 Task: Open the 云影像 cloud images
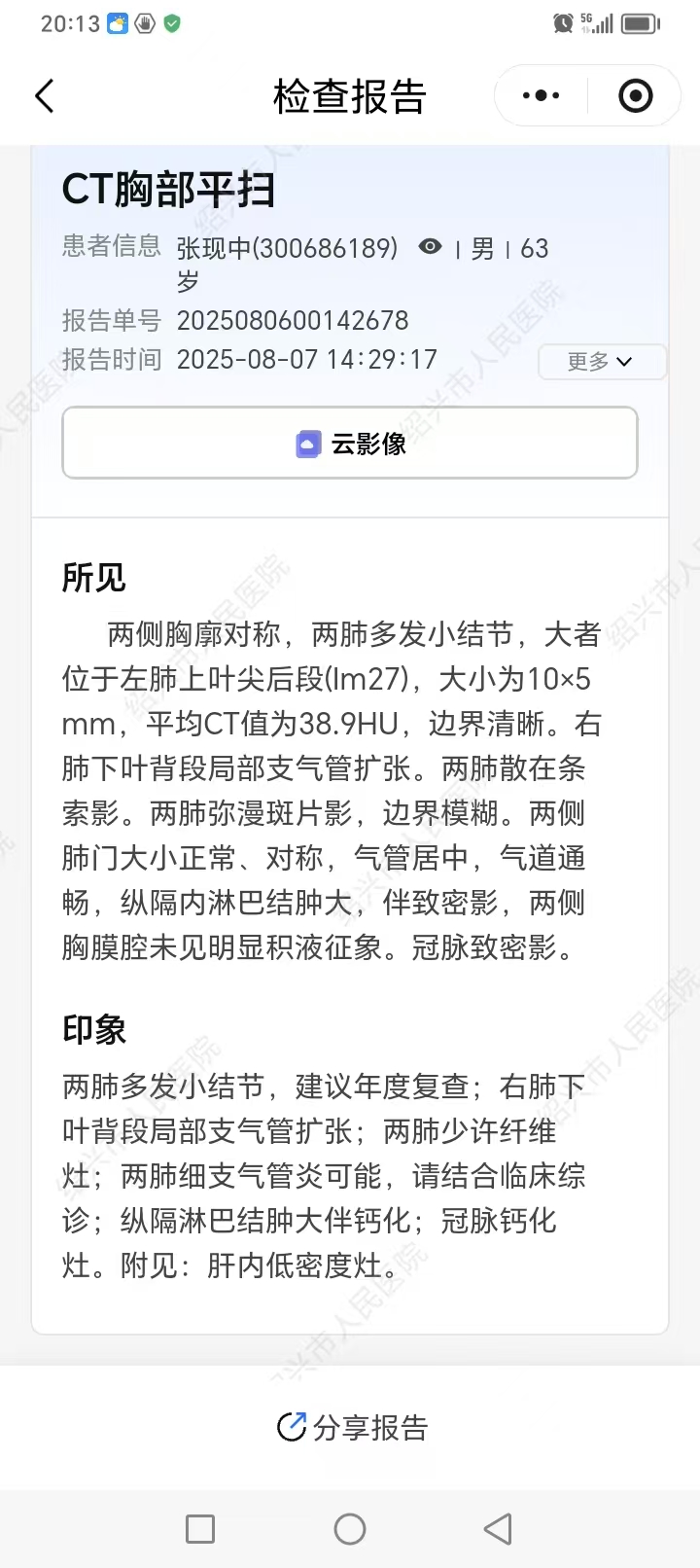[350, 444]
